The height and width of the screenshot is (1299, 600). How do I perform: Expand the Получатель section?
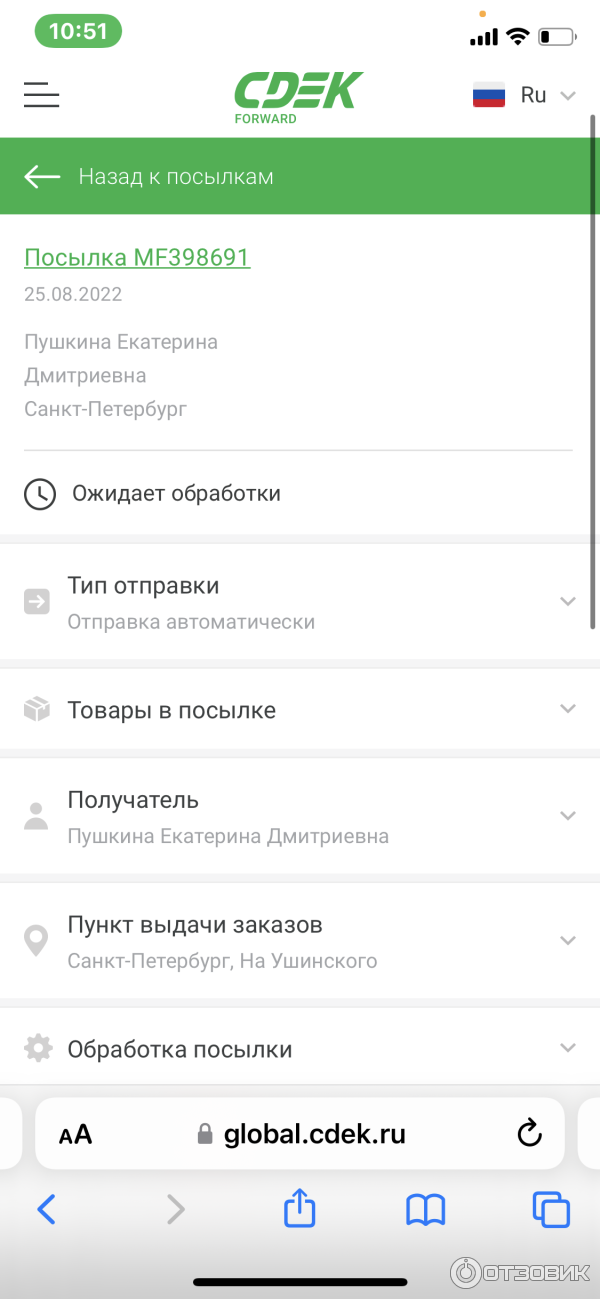coord(300,816)
